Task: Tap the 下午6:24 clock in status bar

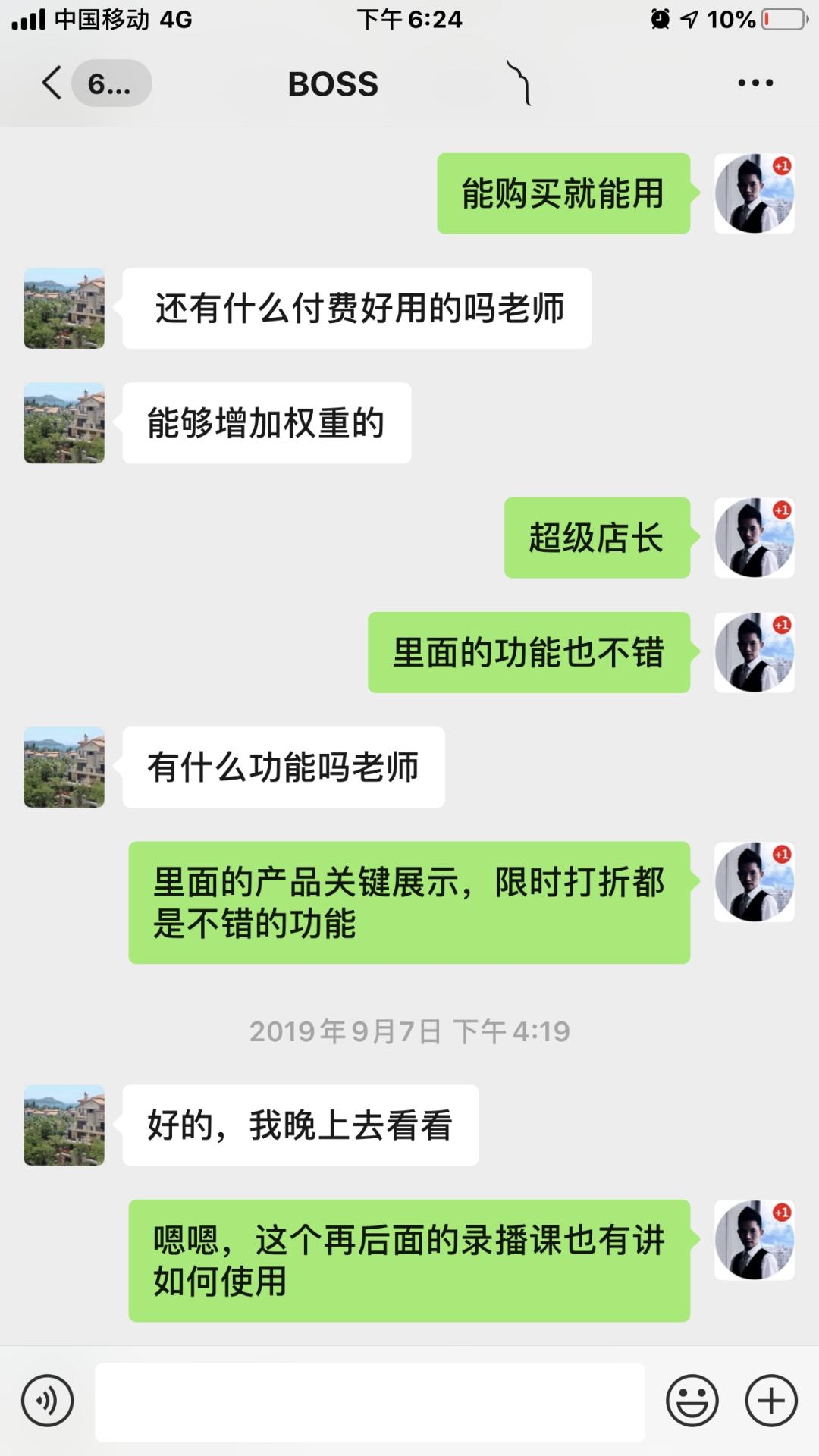Action: (x=409, y=19)
